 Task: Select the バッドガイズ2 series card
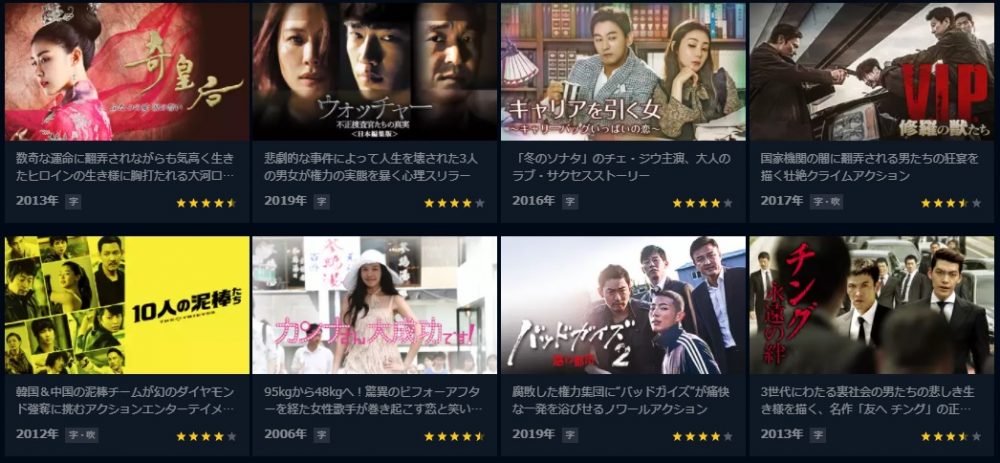tap(623, 306)
